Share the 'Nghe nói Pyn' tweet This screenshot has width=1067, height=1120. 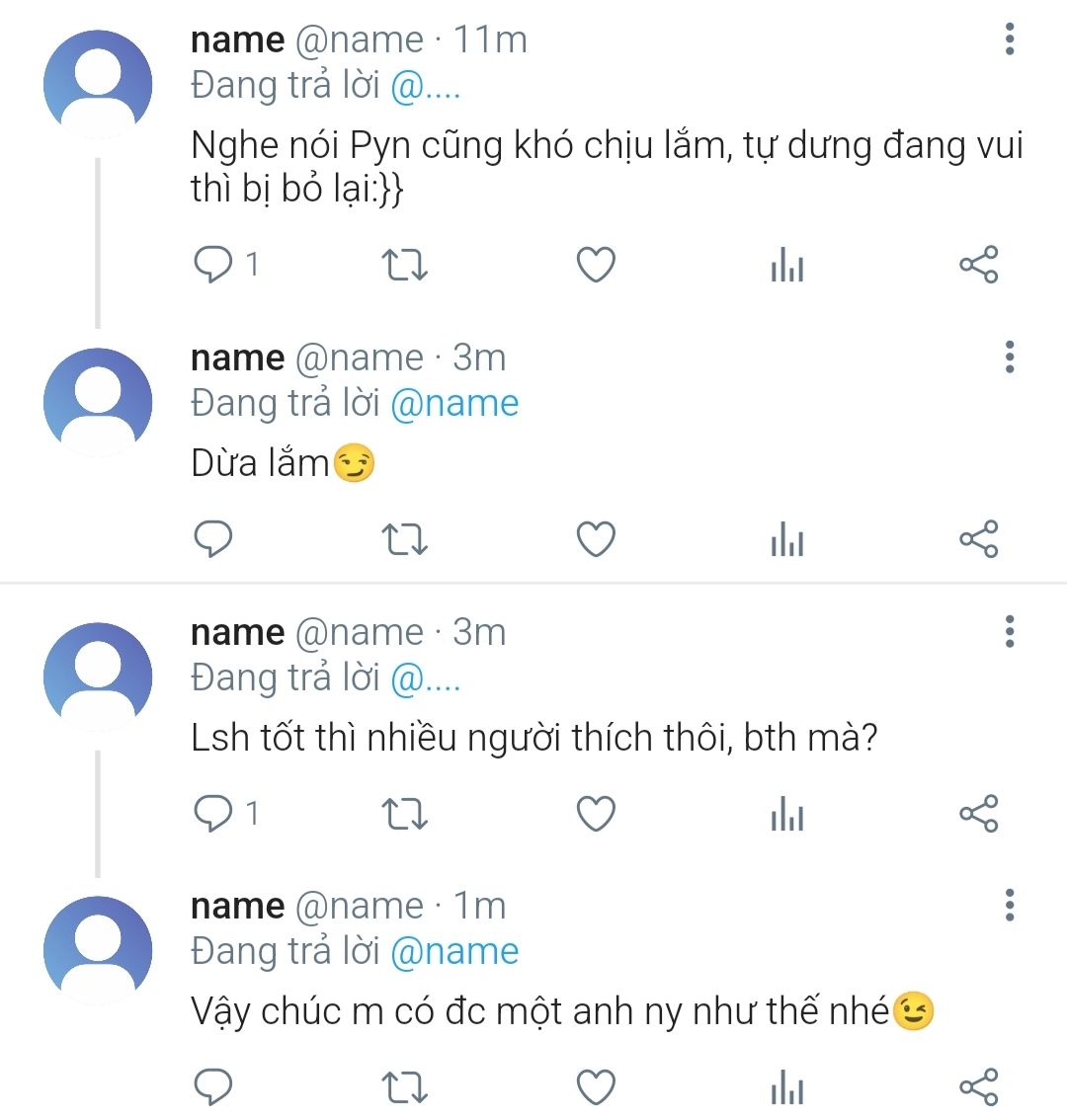pyautogui.click(x=978, y=265)
